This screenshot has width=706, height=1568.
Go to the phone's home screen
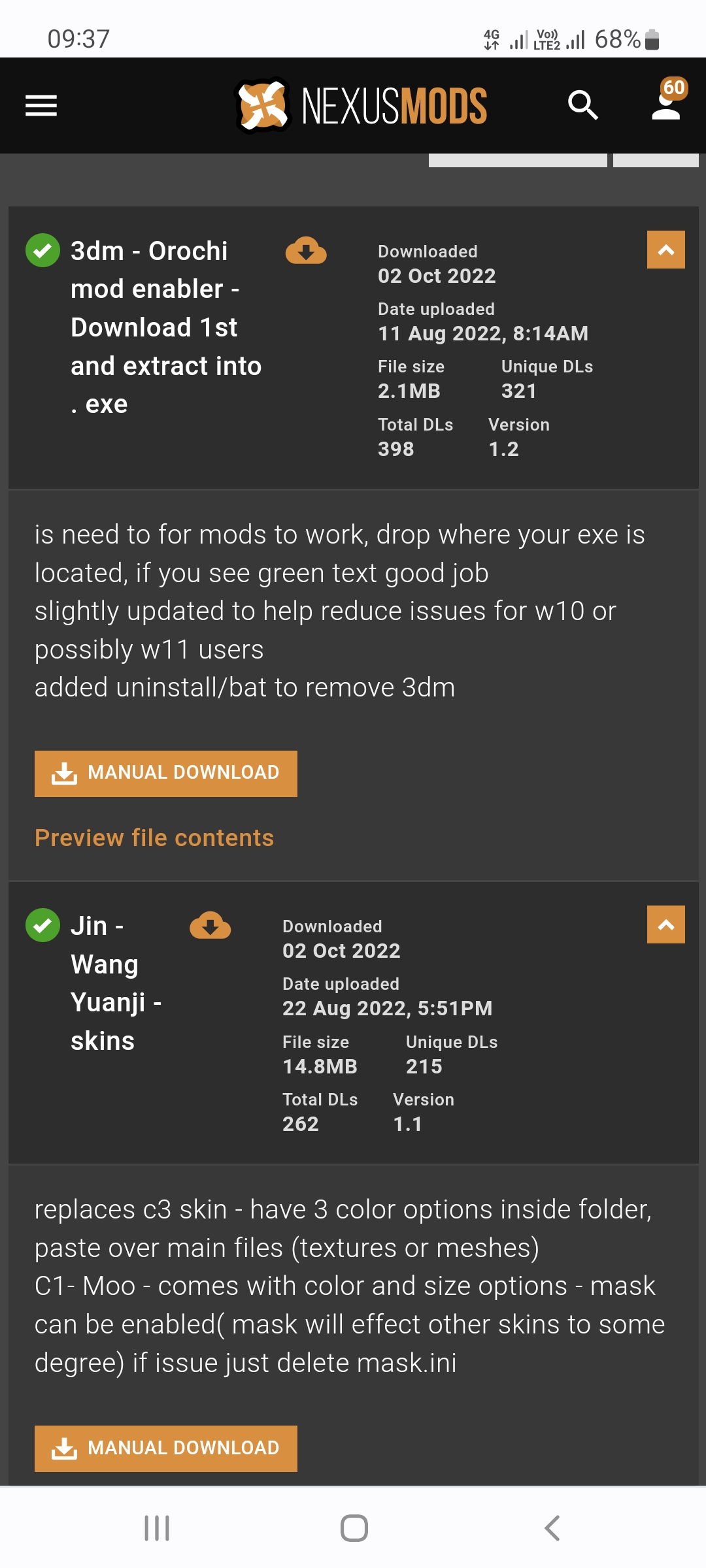[x=354, y=1528]
